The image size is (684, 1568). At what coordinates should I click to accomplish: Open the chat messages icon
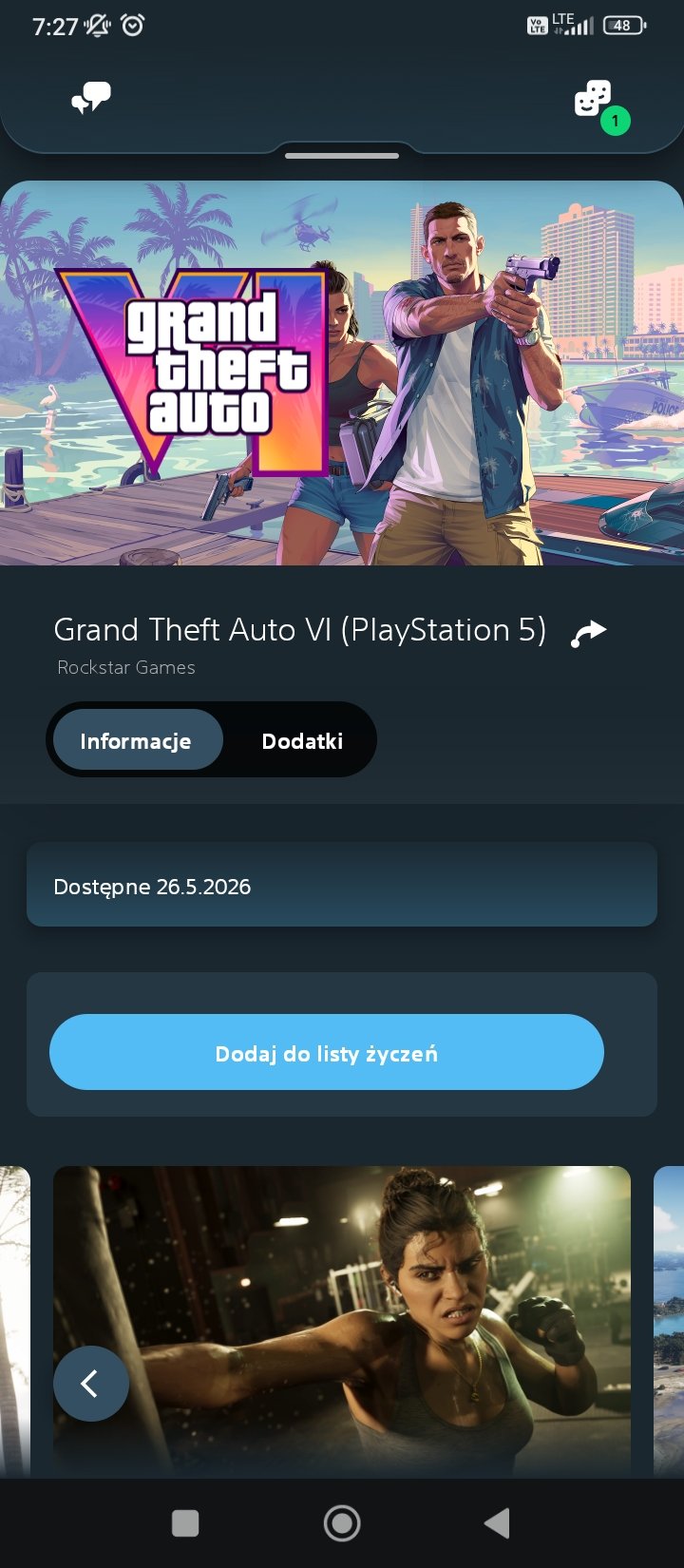(91, 98)
